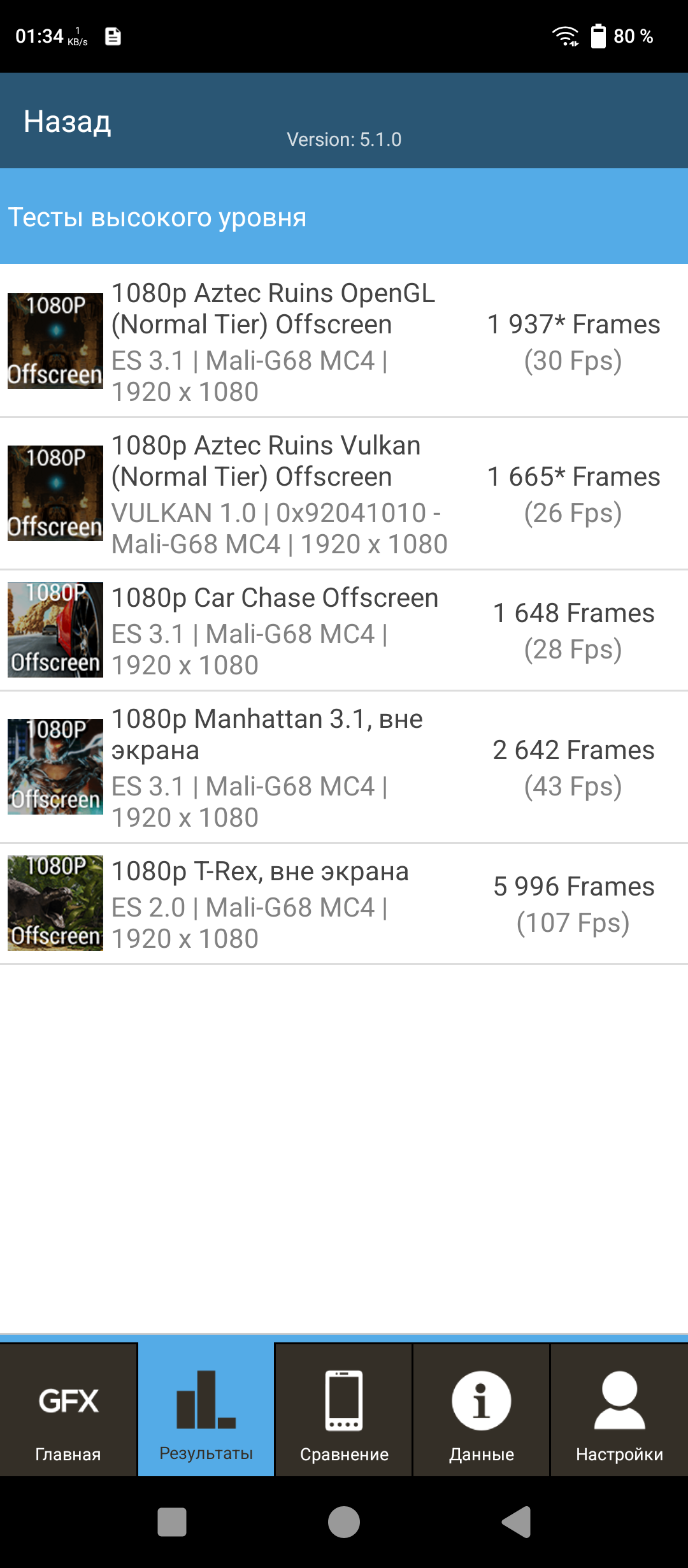Switch to the Настройки tab
Image resolution: width=688 pixels, height=1568 pixels.
(x=619, y=1410)
